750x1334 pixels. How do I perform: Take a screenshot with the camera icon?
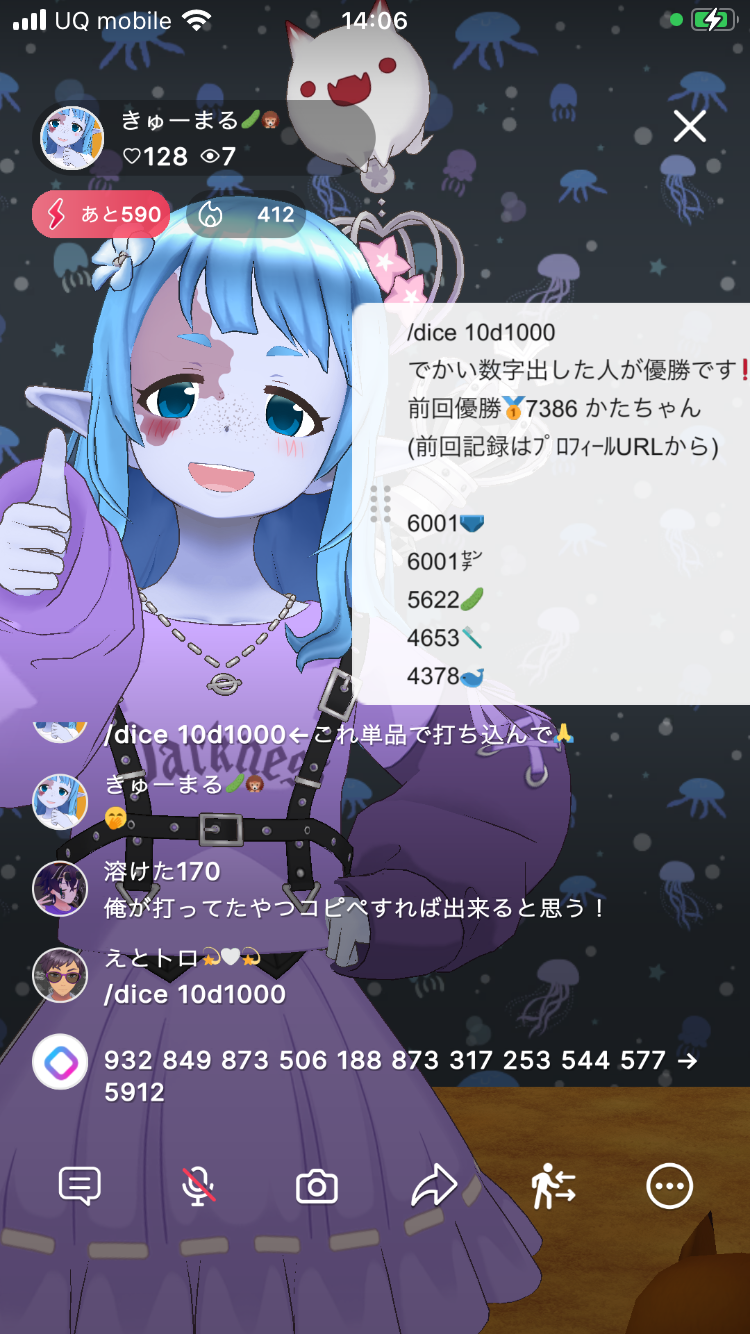[x=317, y=1187]
